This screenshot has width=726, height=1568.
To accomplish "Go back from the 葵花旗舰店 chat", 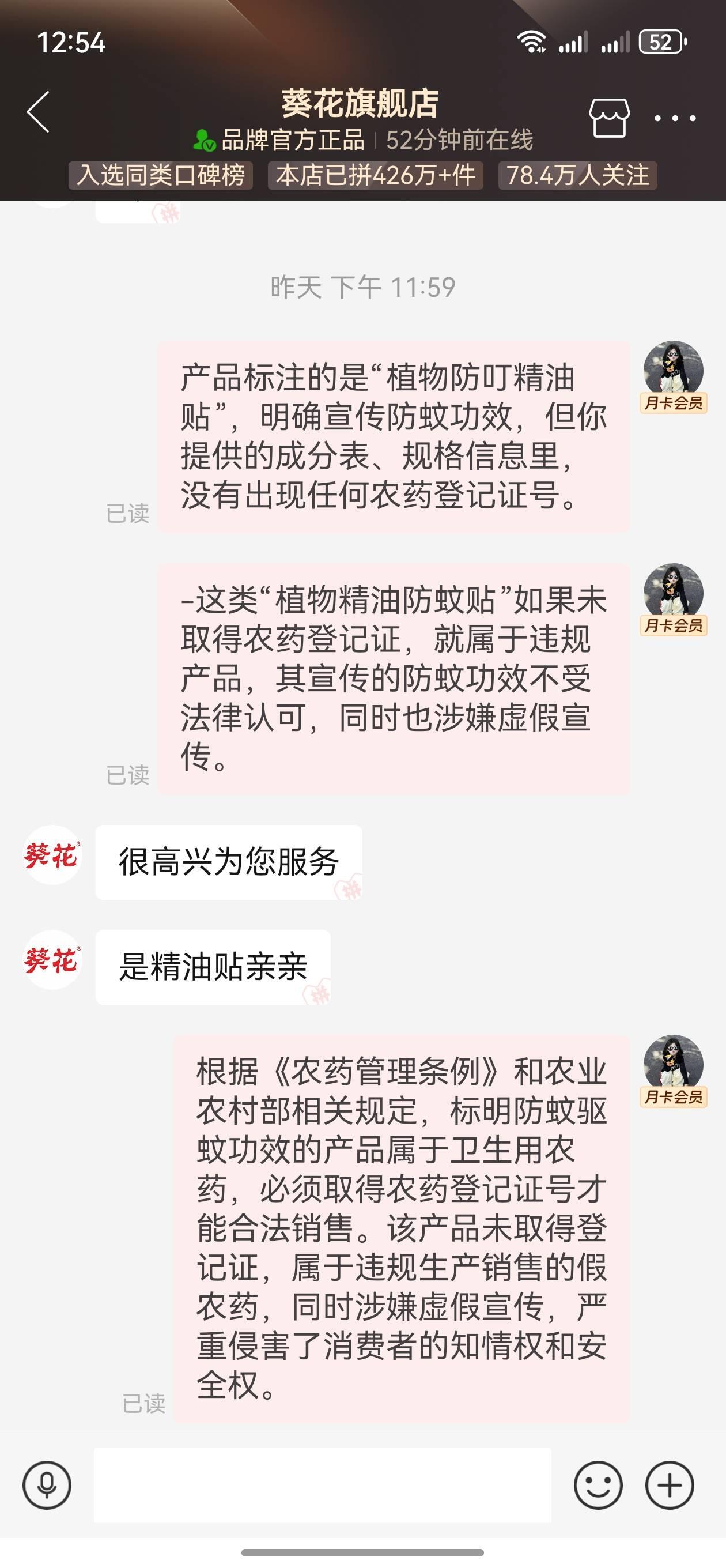I will tap(39, 112).
